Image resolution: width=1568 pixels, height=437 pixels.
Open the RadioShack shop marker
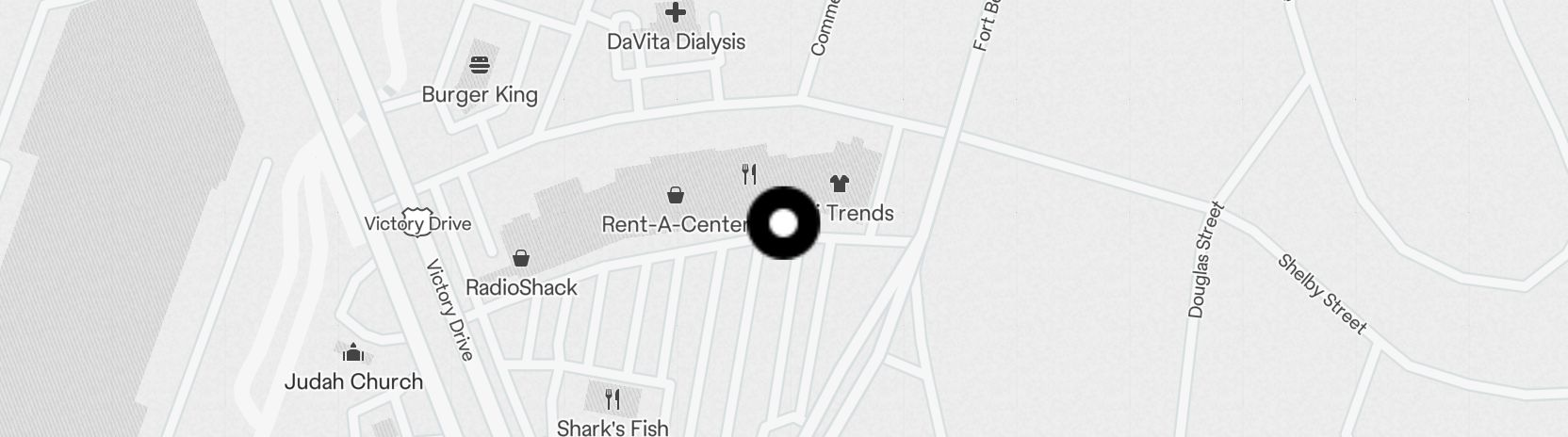click(521, 258)
